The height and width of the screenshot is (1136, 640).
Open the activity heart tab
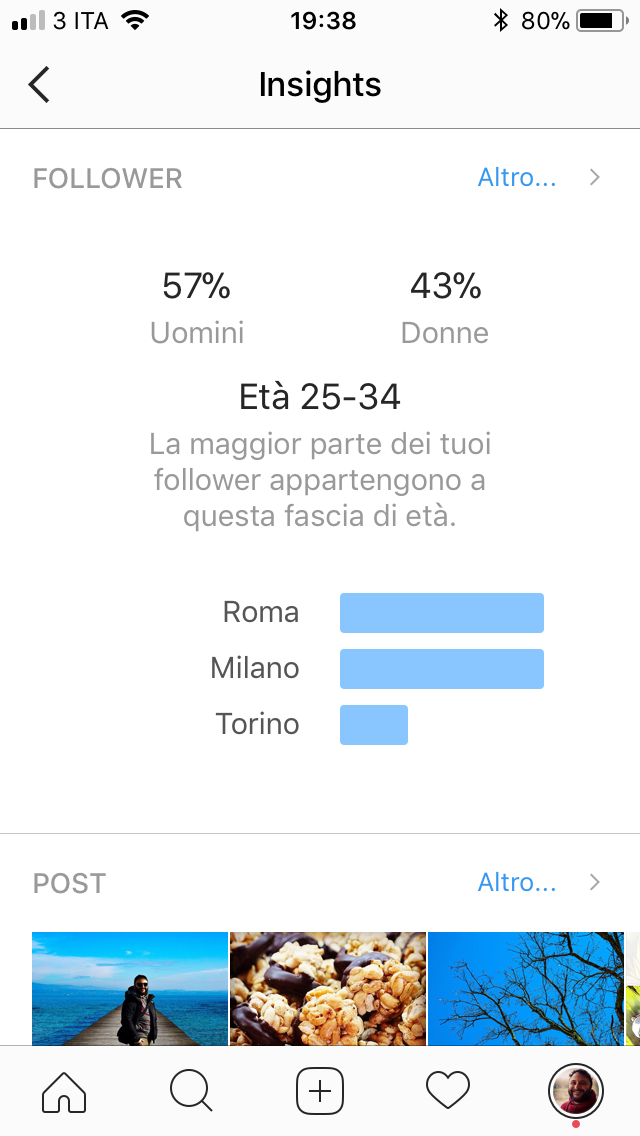pos(448,1090)
